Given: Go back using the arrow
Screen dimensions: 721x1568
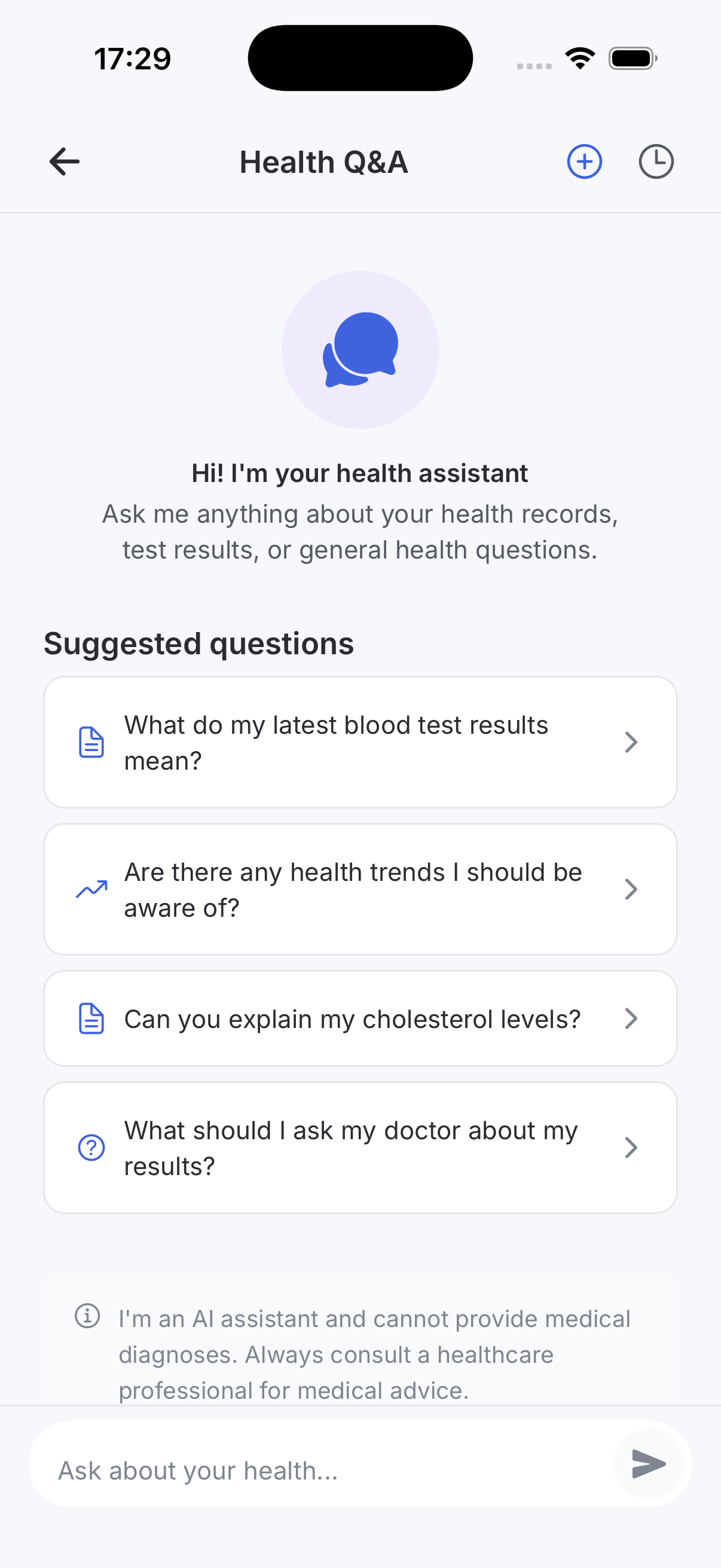Looking at the screenshot, I should (x=65, y=162).
